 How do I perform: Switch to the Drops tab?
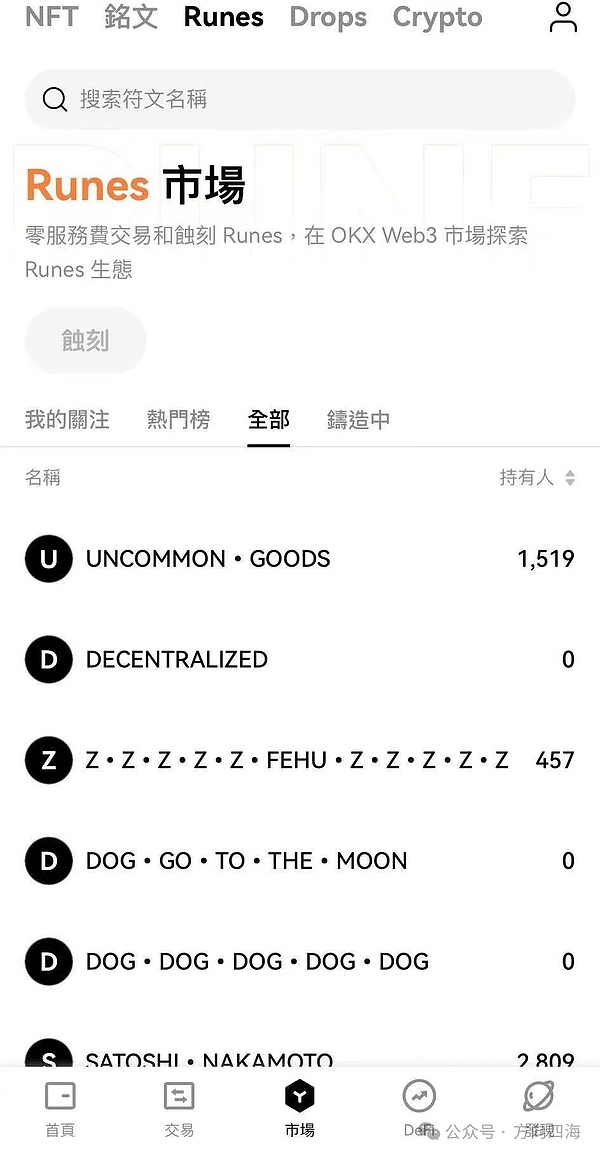pos(328,17)
